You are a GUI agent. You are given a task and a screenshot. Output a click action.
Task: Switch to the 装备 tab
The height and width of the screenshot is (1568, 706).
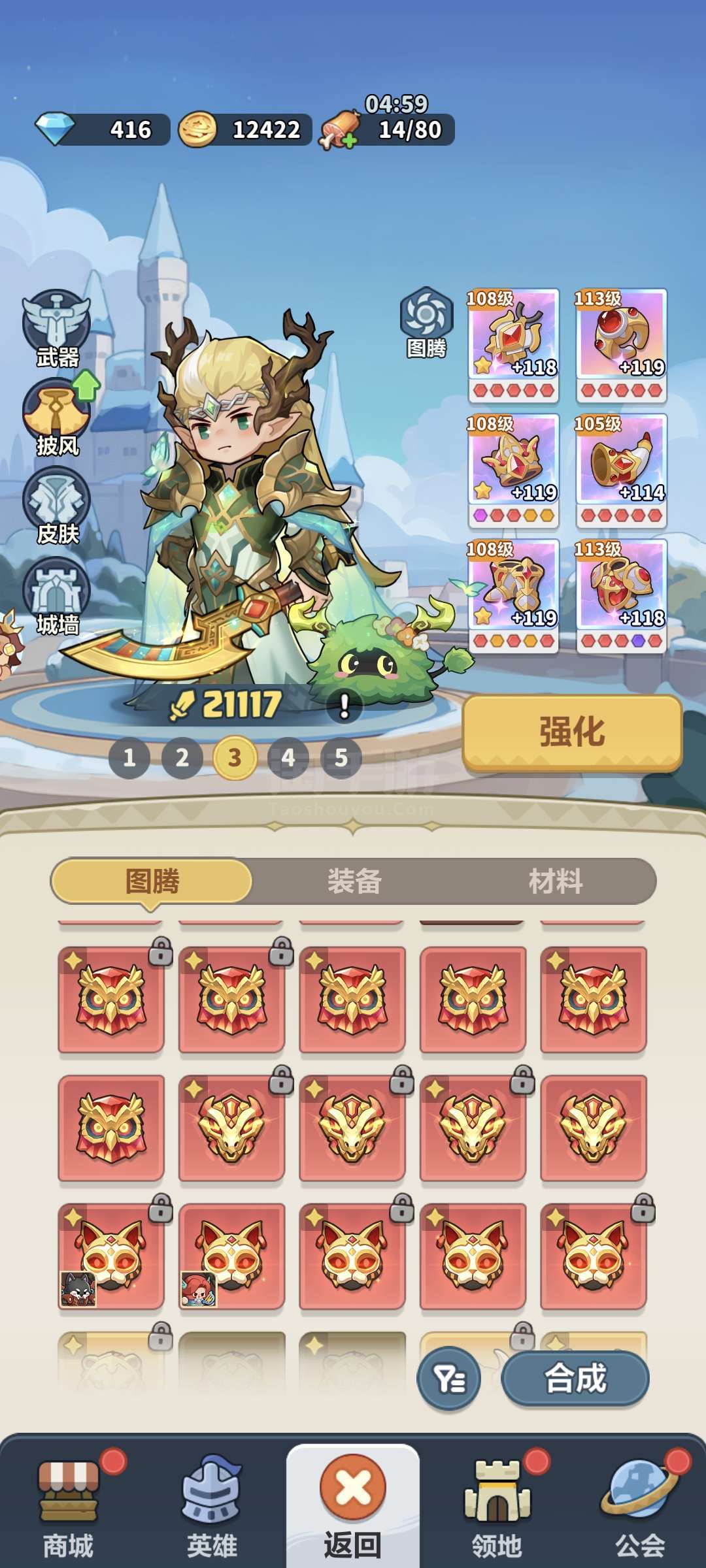pyautogui.click(x=354, y=881)
